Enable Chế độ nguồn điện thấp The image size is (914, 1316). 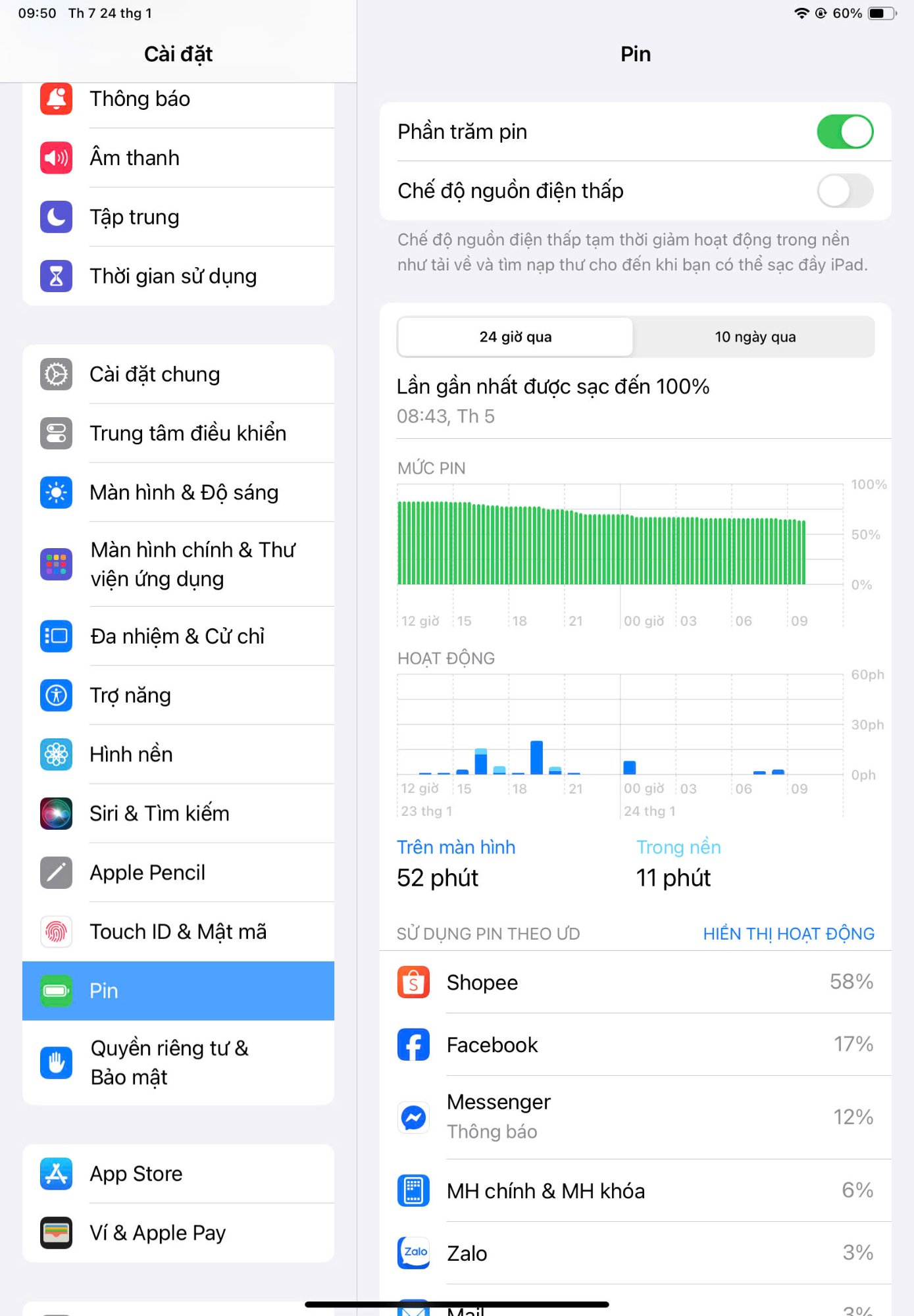click(844, 191)
